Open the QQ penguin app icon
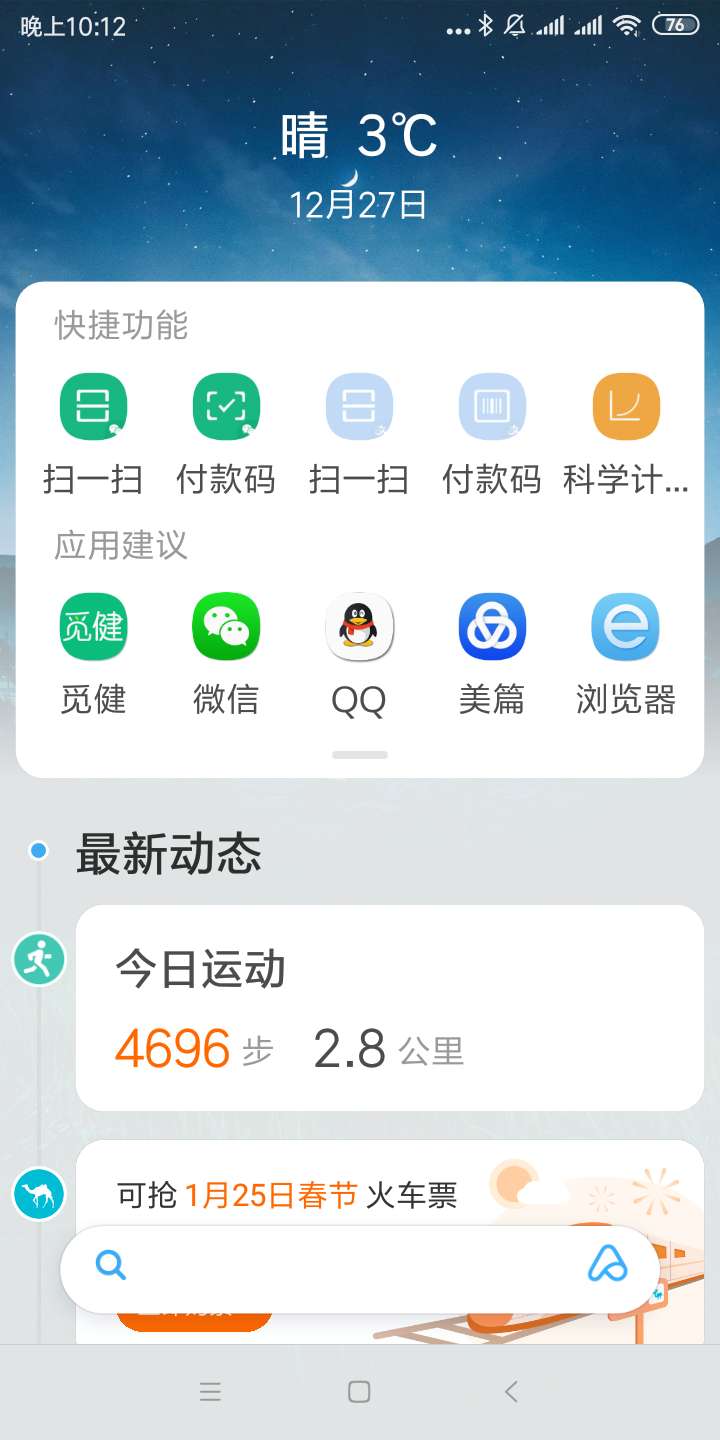The width and height of the screenshot is (720, 1440). click(359, 626)
